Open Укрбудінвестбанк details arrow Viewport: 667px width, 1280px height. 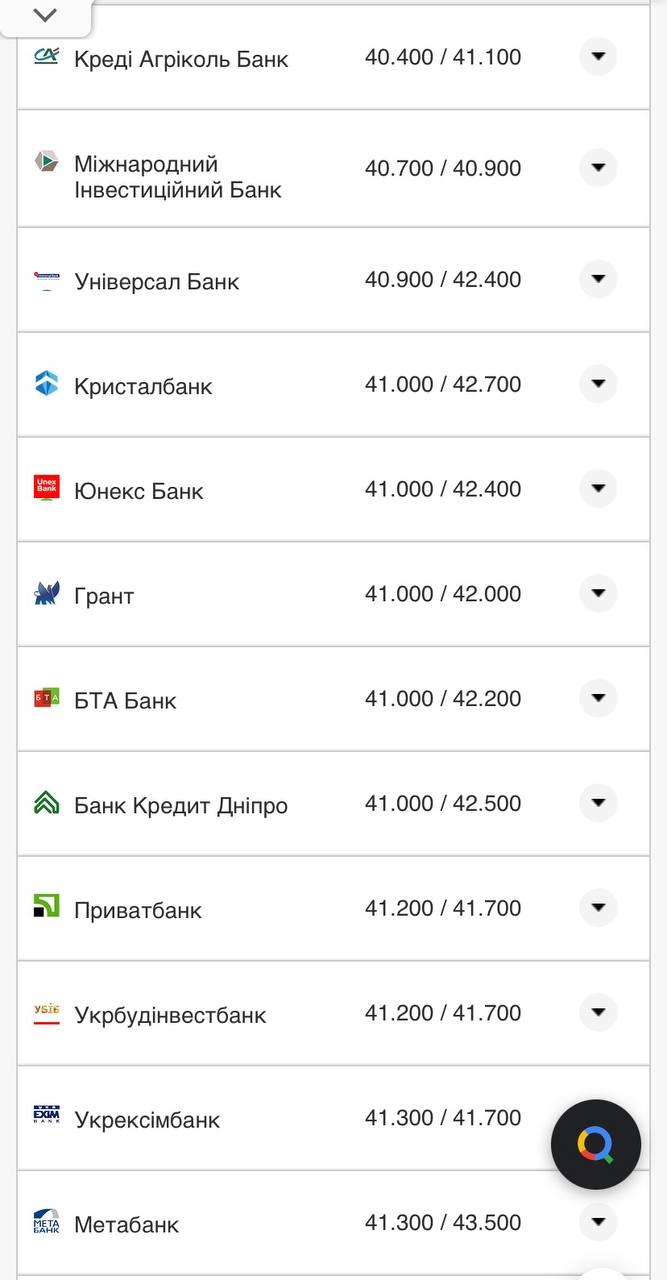click(598, 1013)
